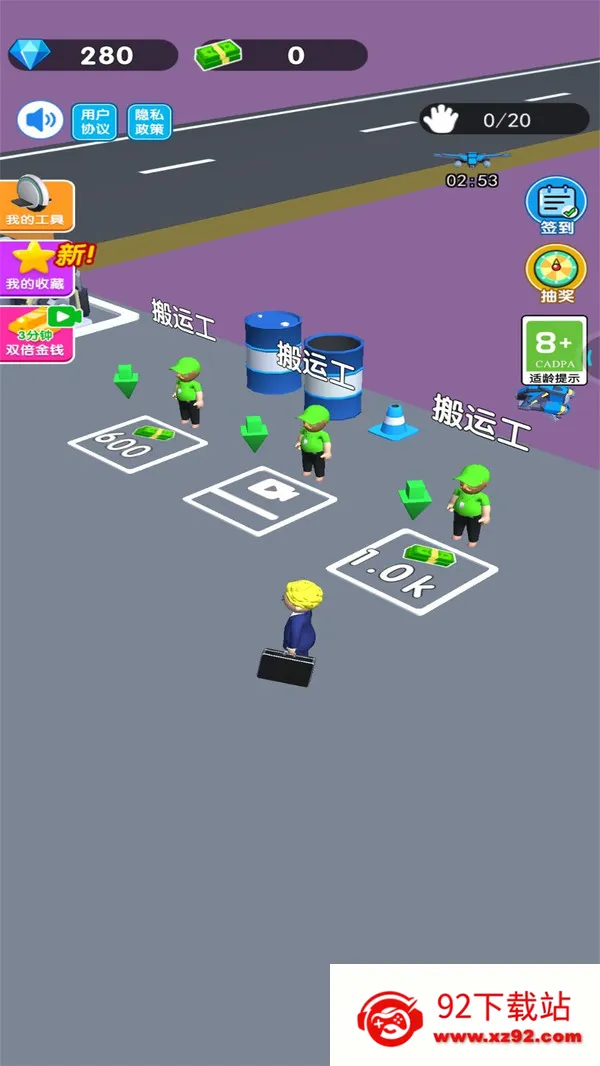Open the 抽奖 lucky draw
The image size is (600, 1066).
[x=555, y=274]
